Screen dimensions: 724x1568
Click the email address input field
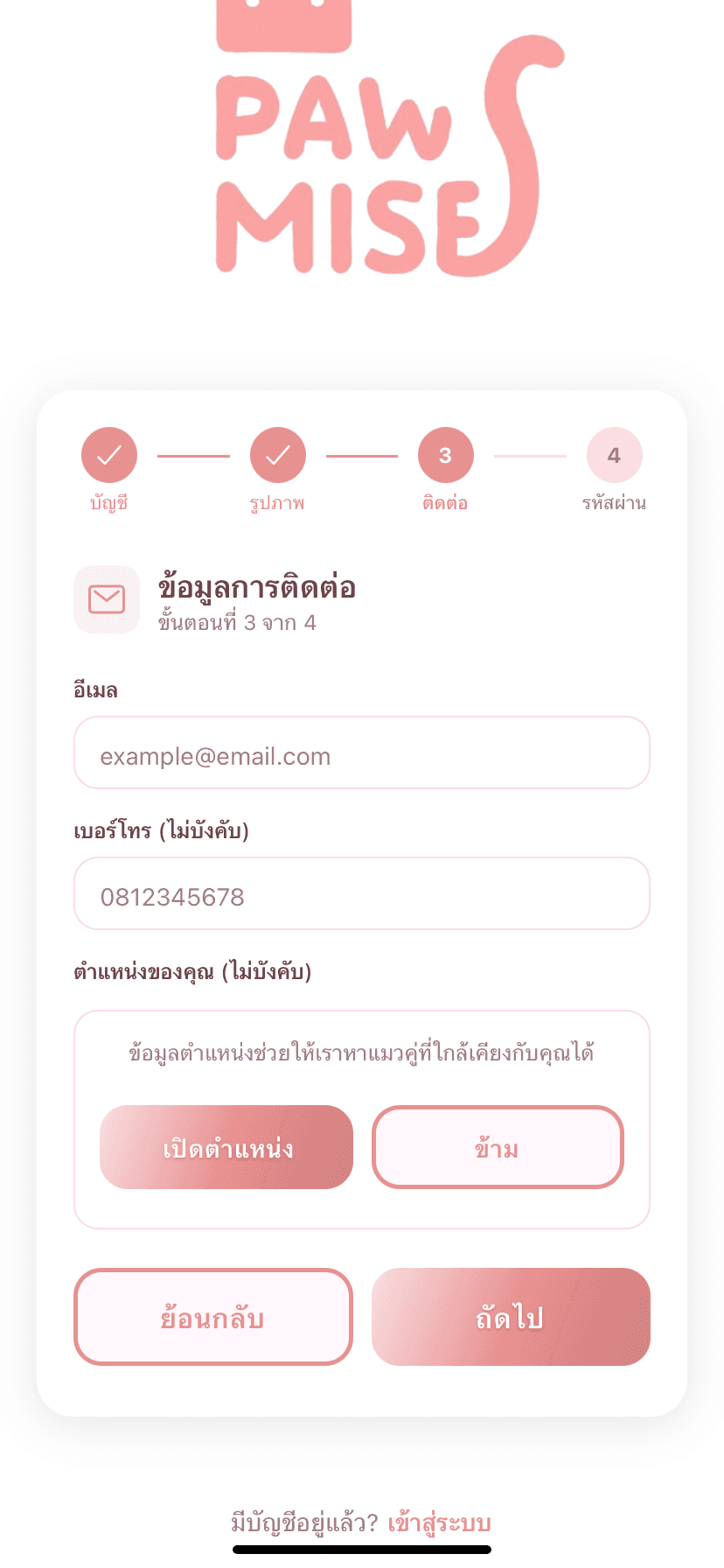click(x=362, y=753)
